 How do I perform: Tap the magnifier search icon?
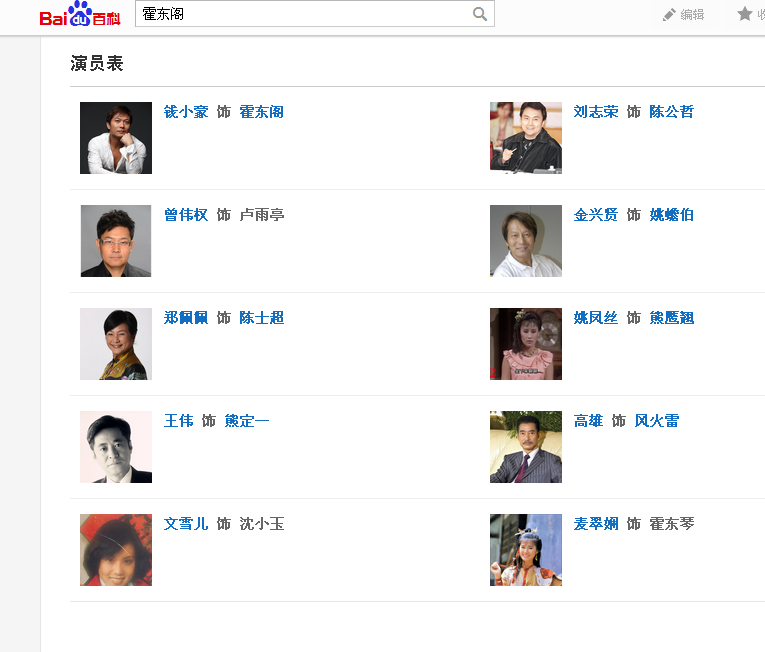click(x=480, y=14)
